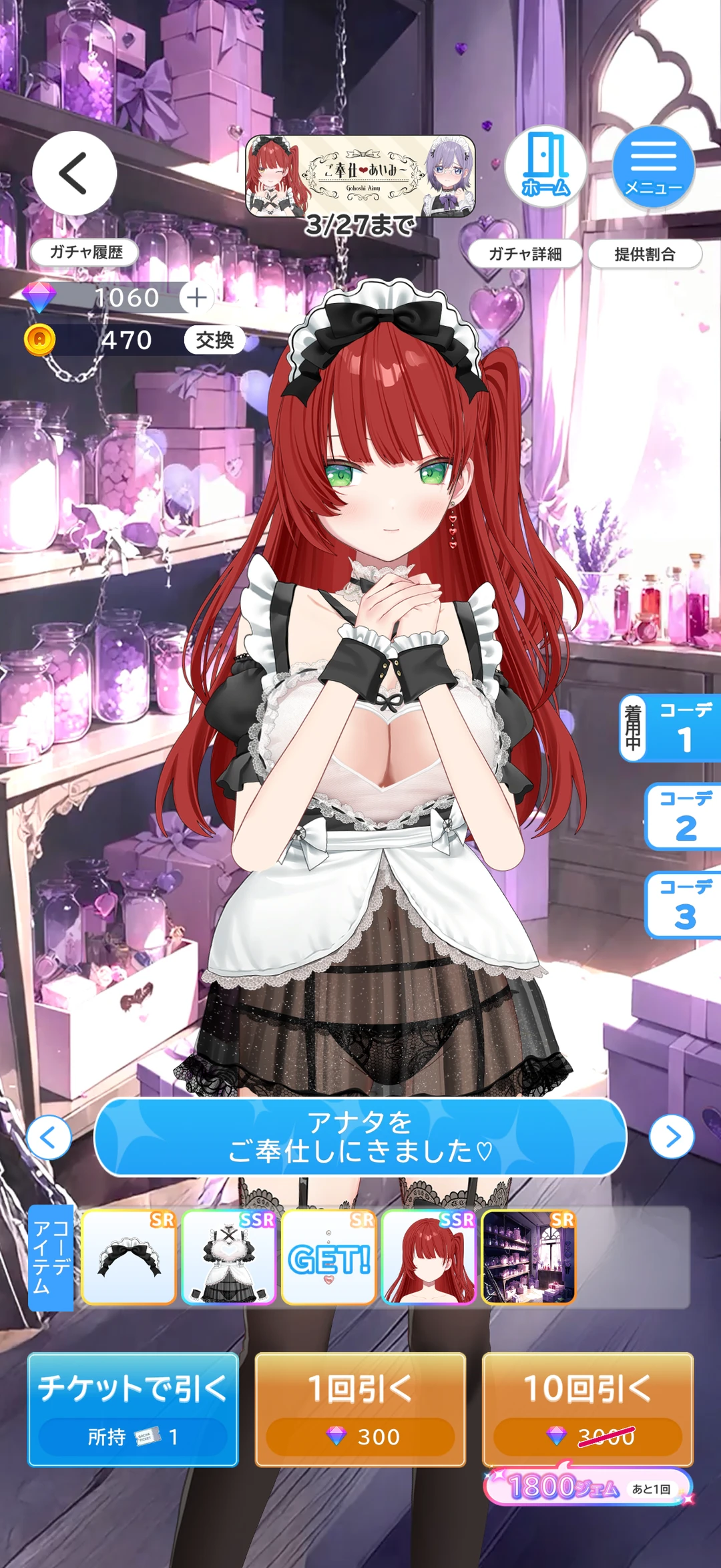
Task: View ガチャ履歴 gacha history
Action: [x=85, y=252]
